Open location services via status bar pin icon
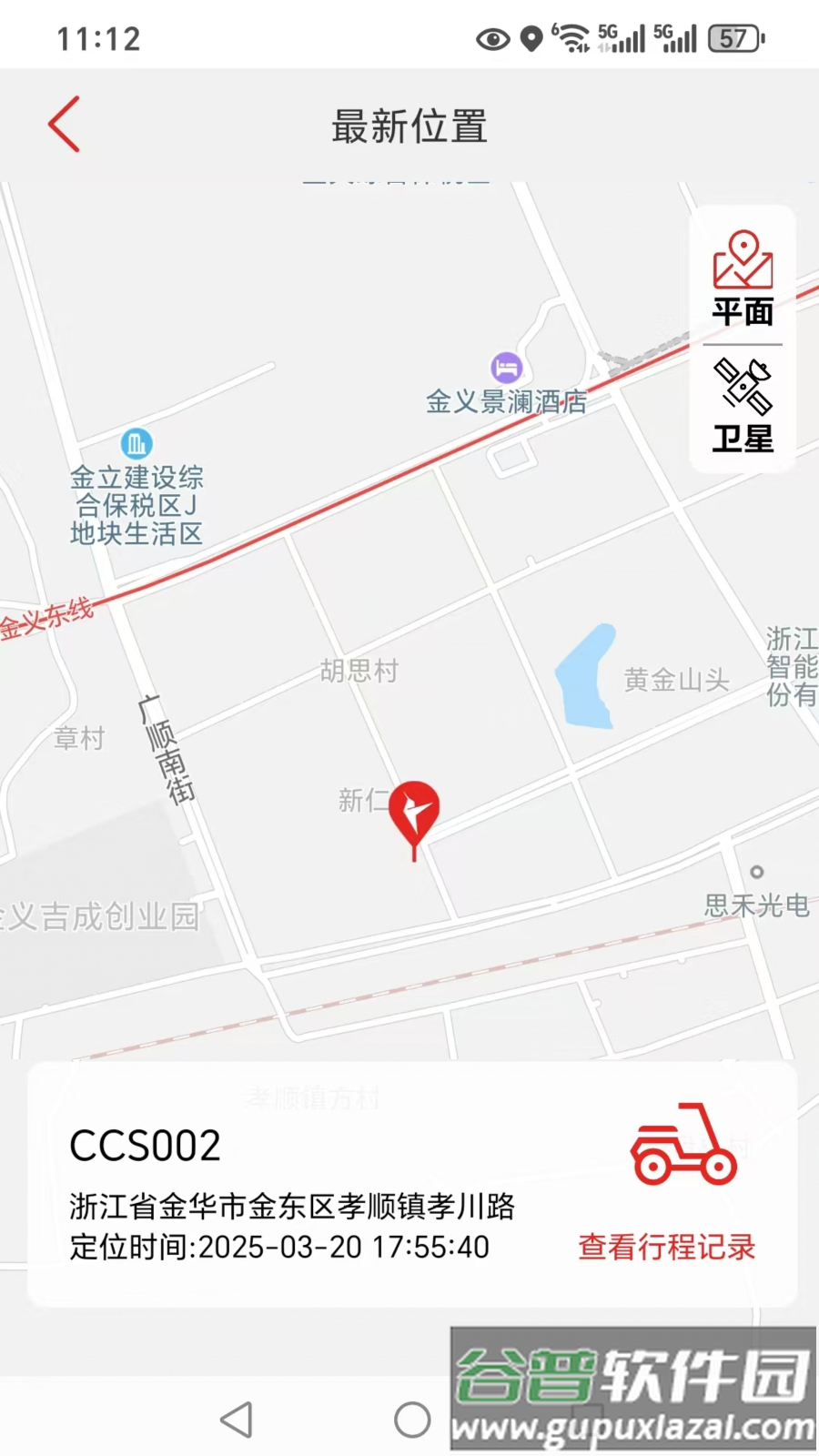The width and height of the screenshot is (819, 1456). [532, 38]
